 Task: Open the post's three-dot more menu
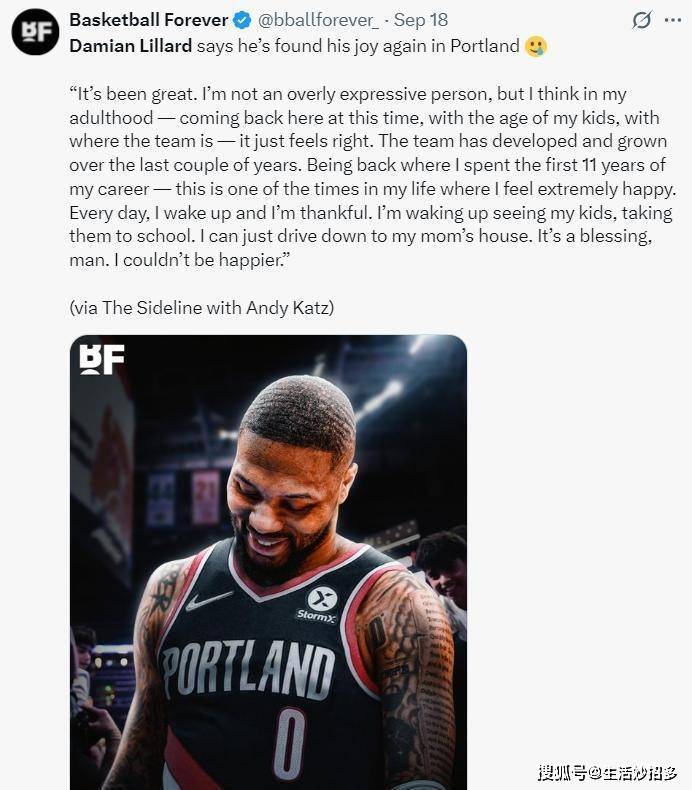click(x=673, y=20)
